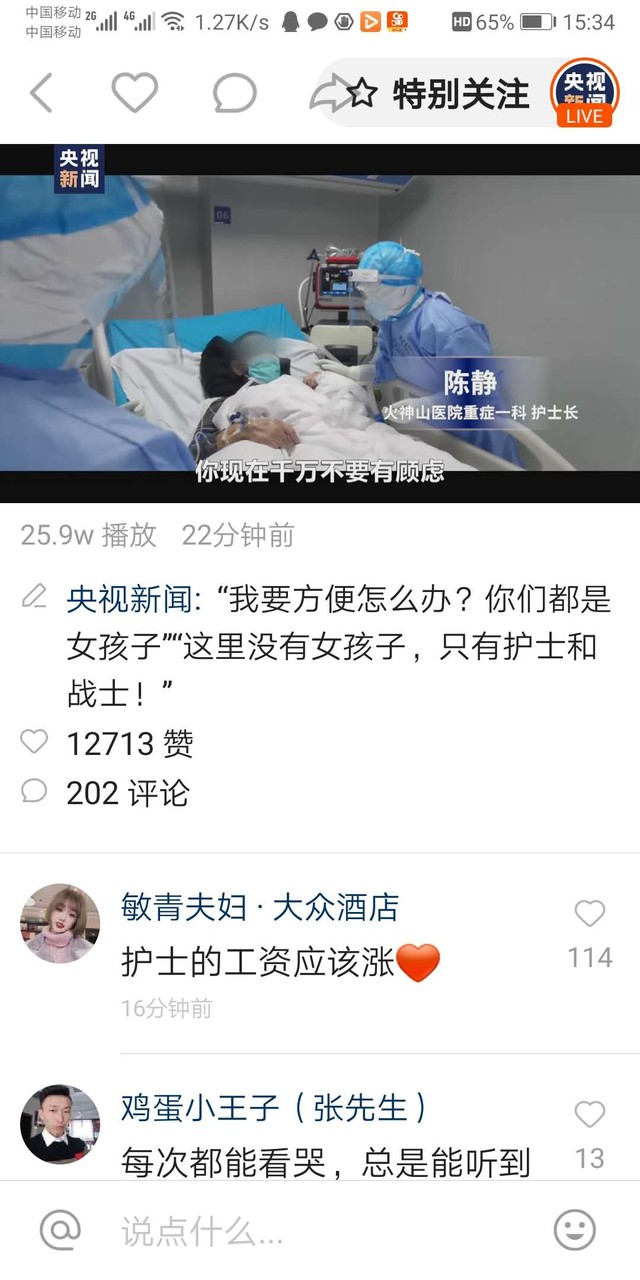640x1280 pixels.
Task: Open the 202 评论 comments row
Action: pyautogui.click(x=105, y=793)
